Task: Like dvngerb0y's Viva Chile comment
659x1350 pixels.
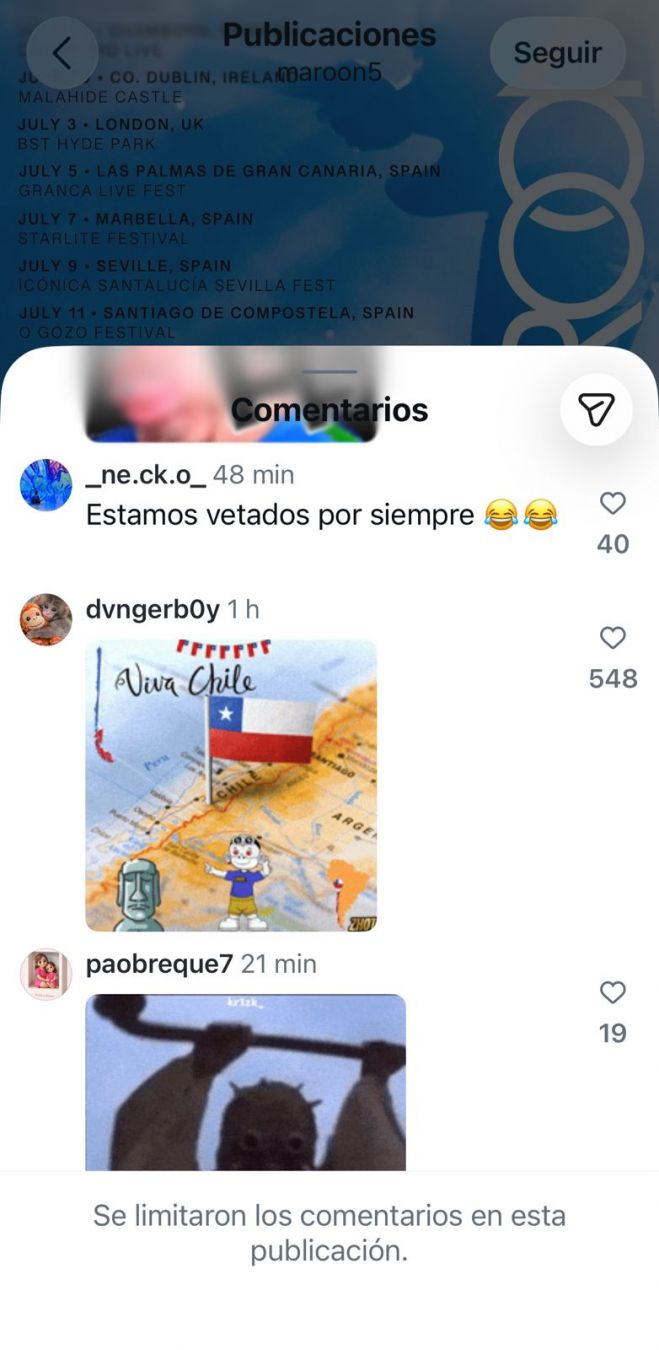Action: 612,638
